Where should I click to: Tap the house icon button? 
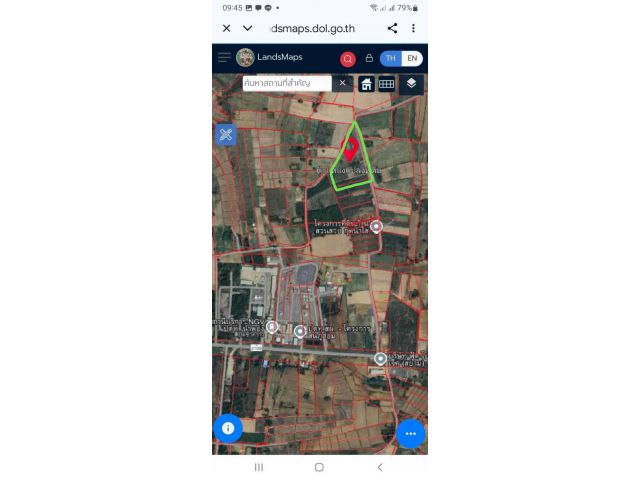coord(367,84)
